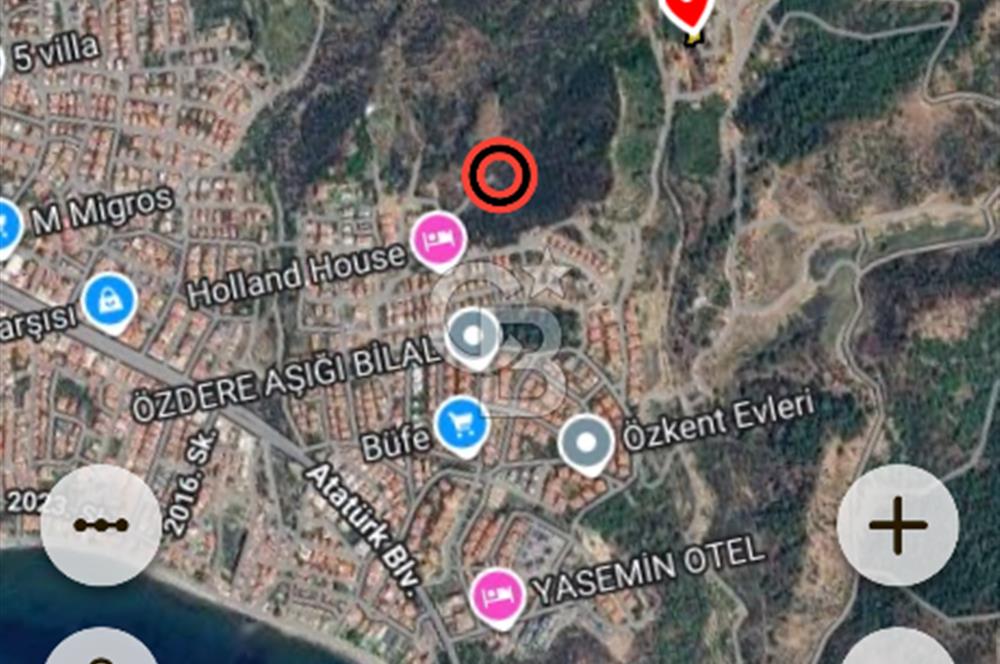The height and width of the screenshot is (664, 1000).
Task: Select the ÖZDERE AŞIĞI BİLAL pin
Action: click(473, 336)
